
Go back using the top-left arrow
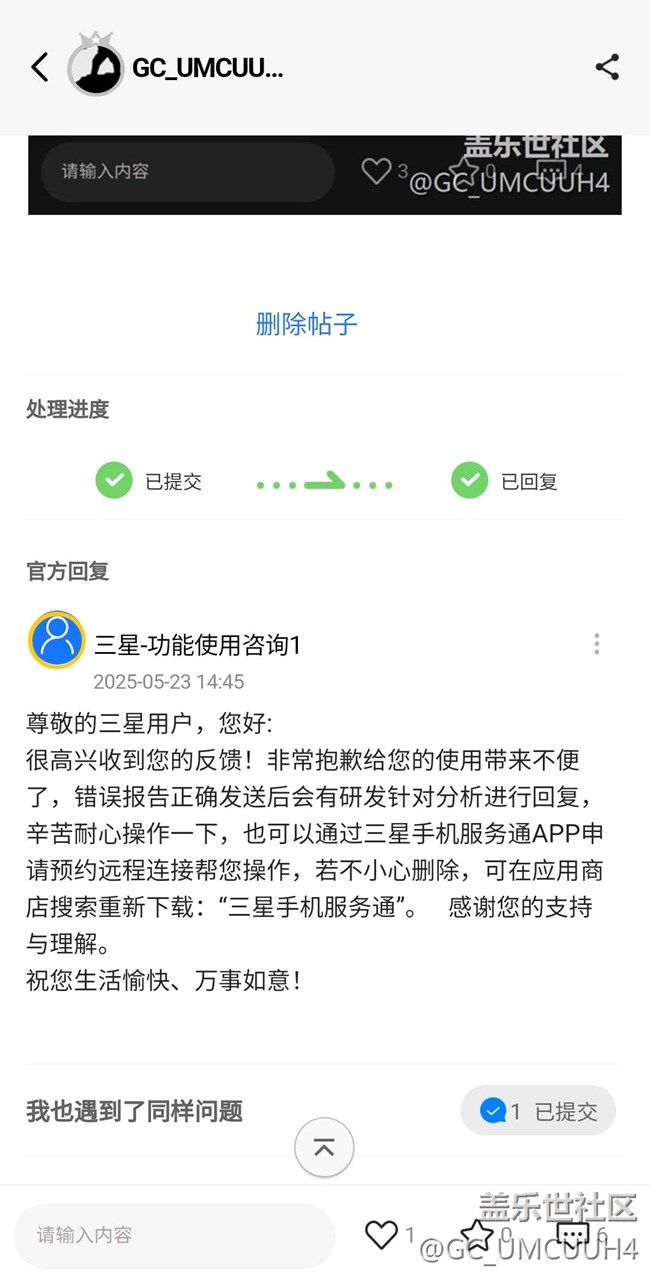(40, 67)
